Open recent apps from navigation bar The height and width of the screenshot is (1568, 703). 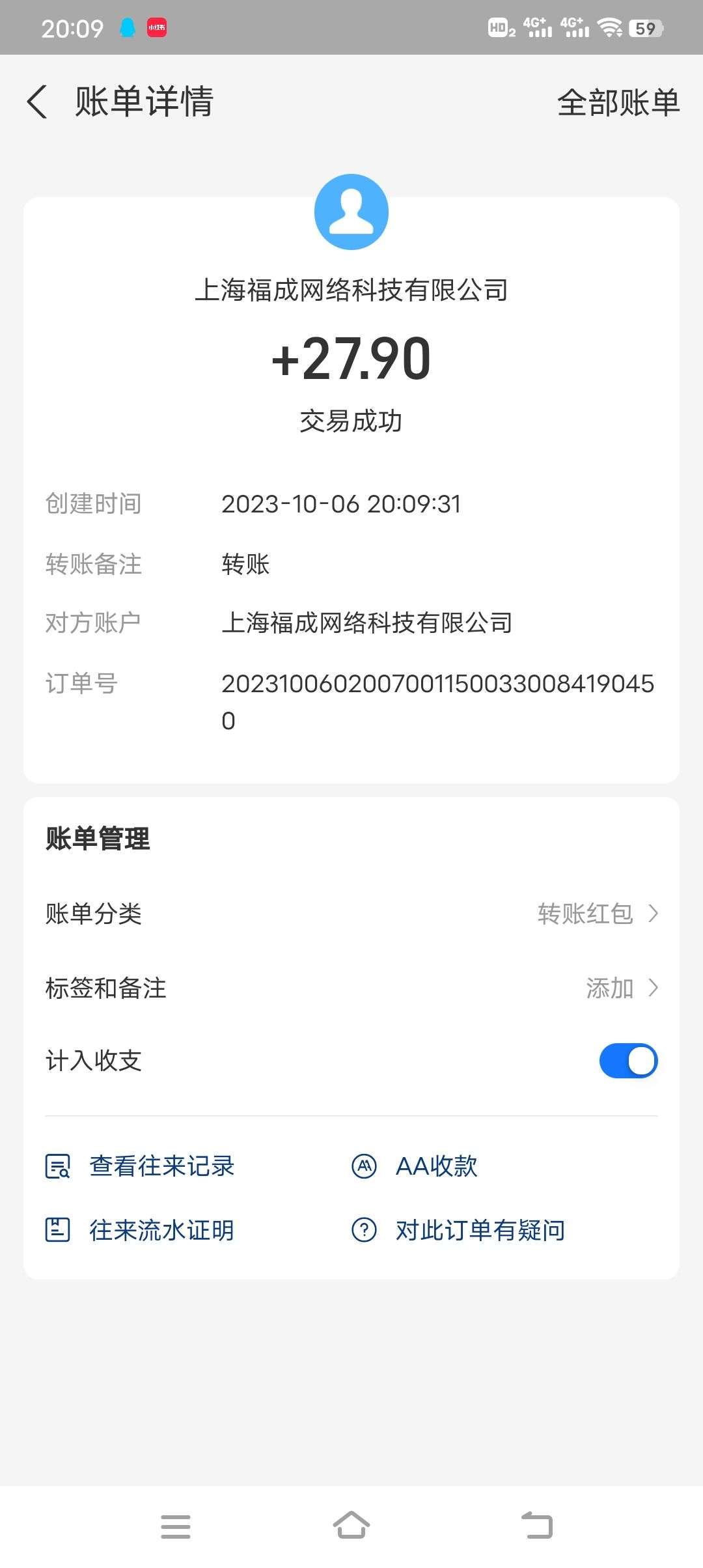point(176,1526)
